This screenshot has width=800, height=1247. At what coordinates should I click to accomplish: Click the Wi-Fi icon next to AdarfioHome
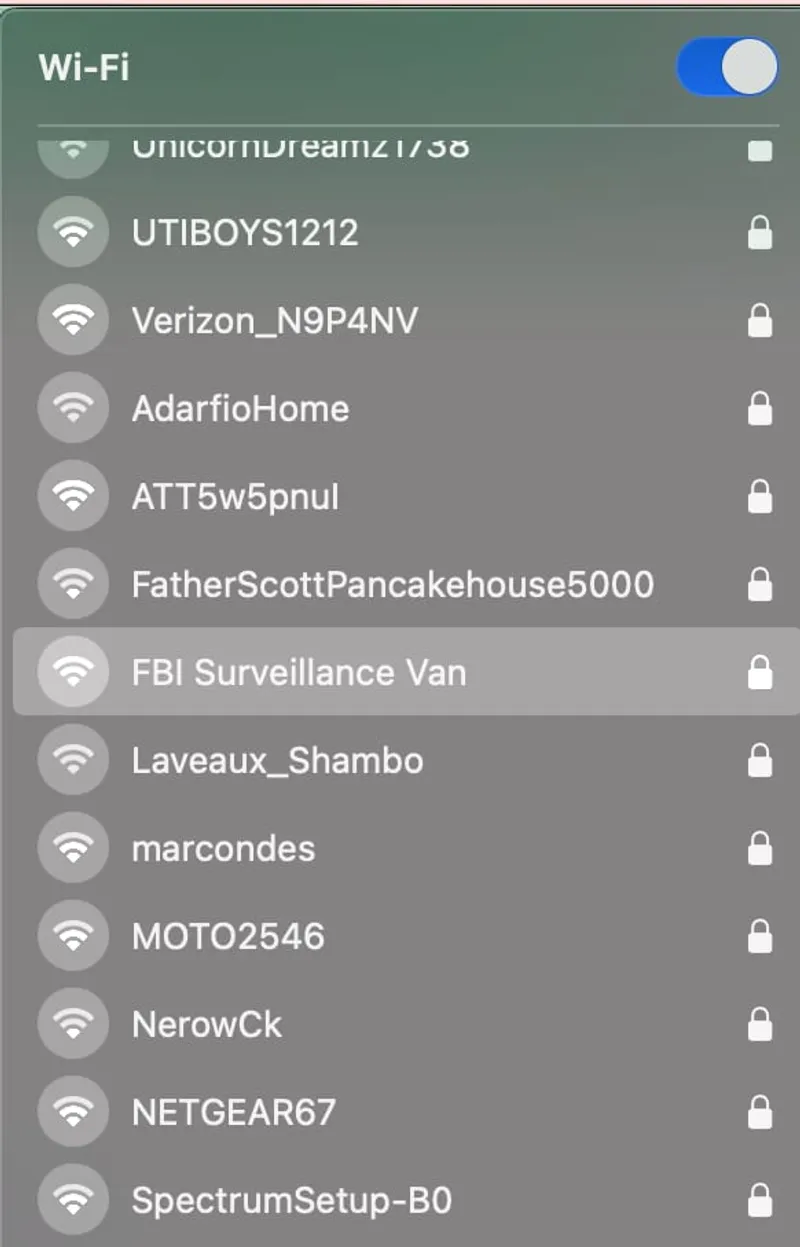click(x=72, y=408)
